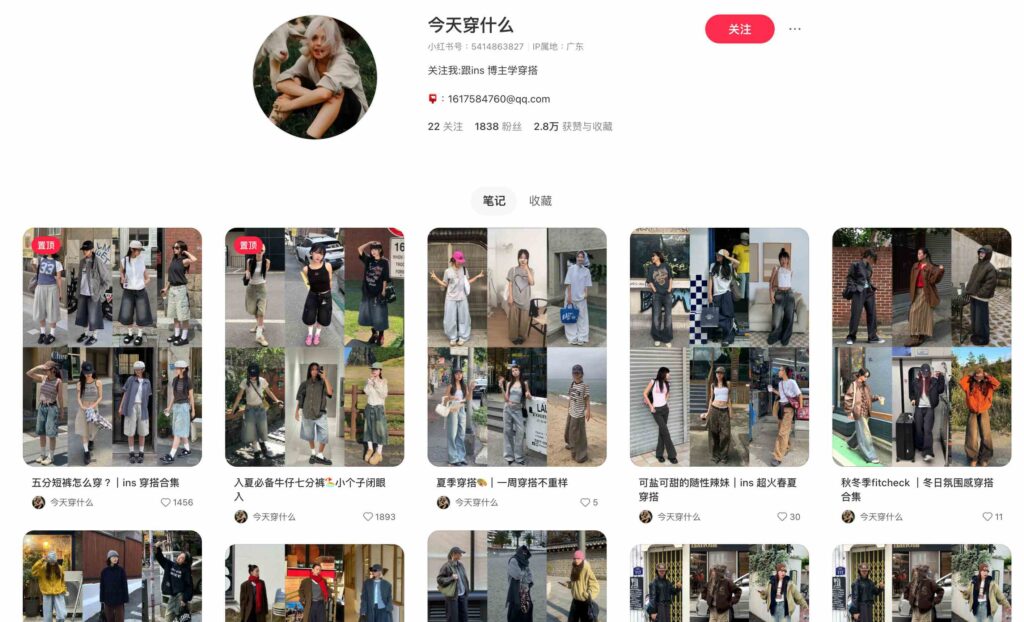Like the 秋冬季fitcheck note with 11 likes

tap(986, 517)
